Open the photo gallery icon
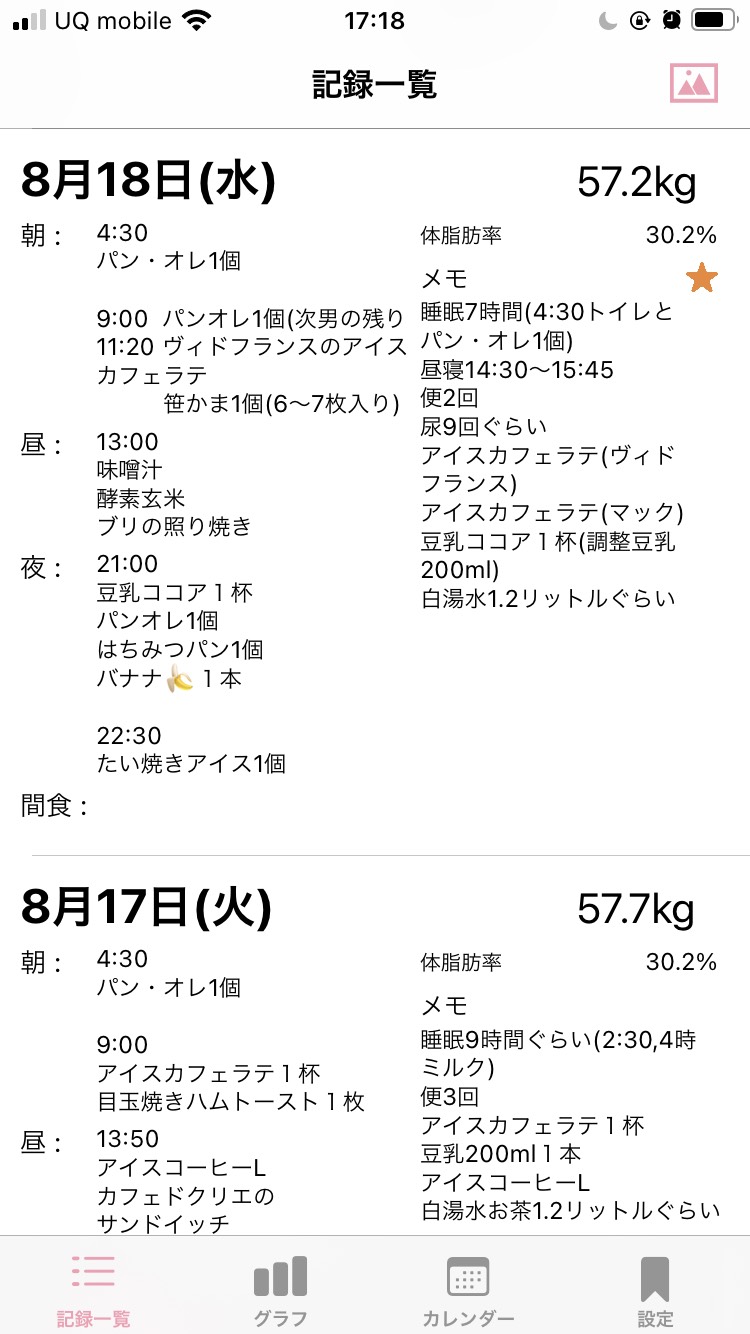The width and height of the screenshot is (750, 1334). [694, 84]
